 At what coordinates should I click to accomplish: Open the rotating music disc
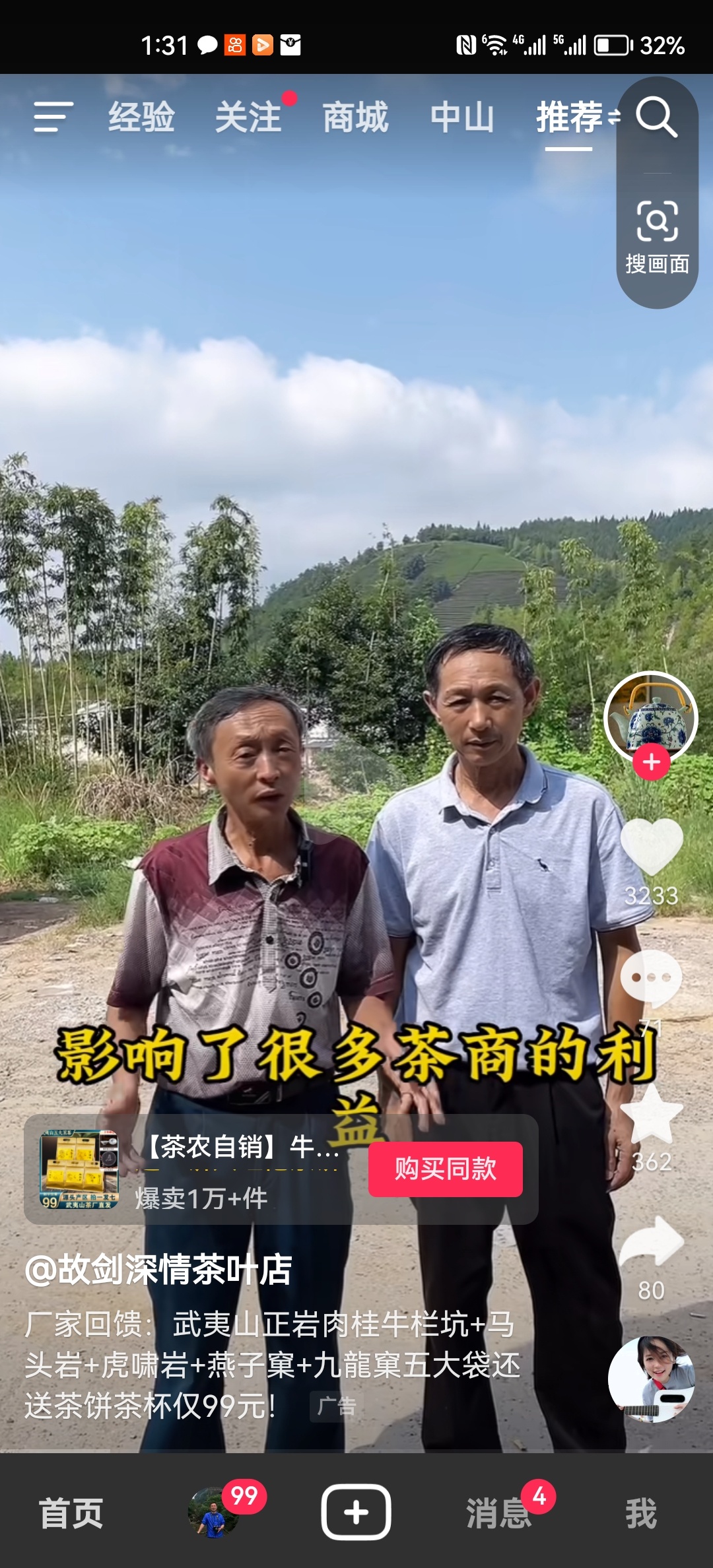(652, 1379)
